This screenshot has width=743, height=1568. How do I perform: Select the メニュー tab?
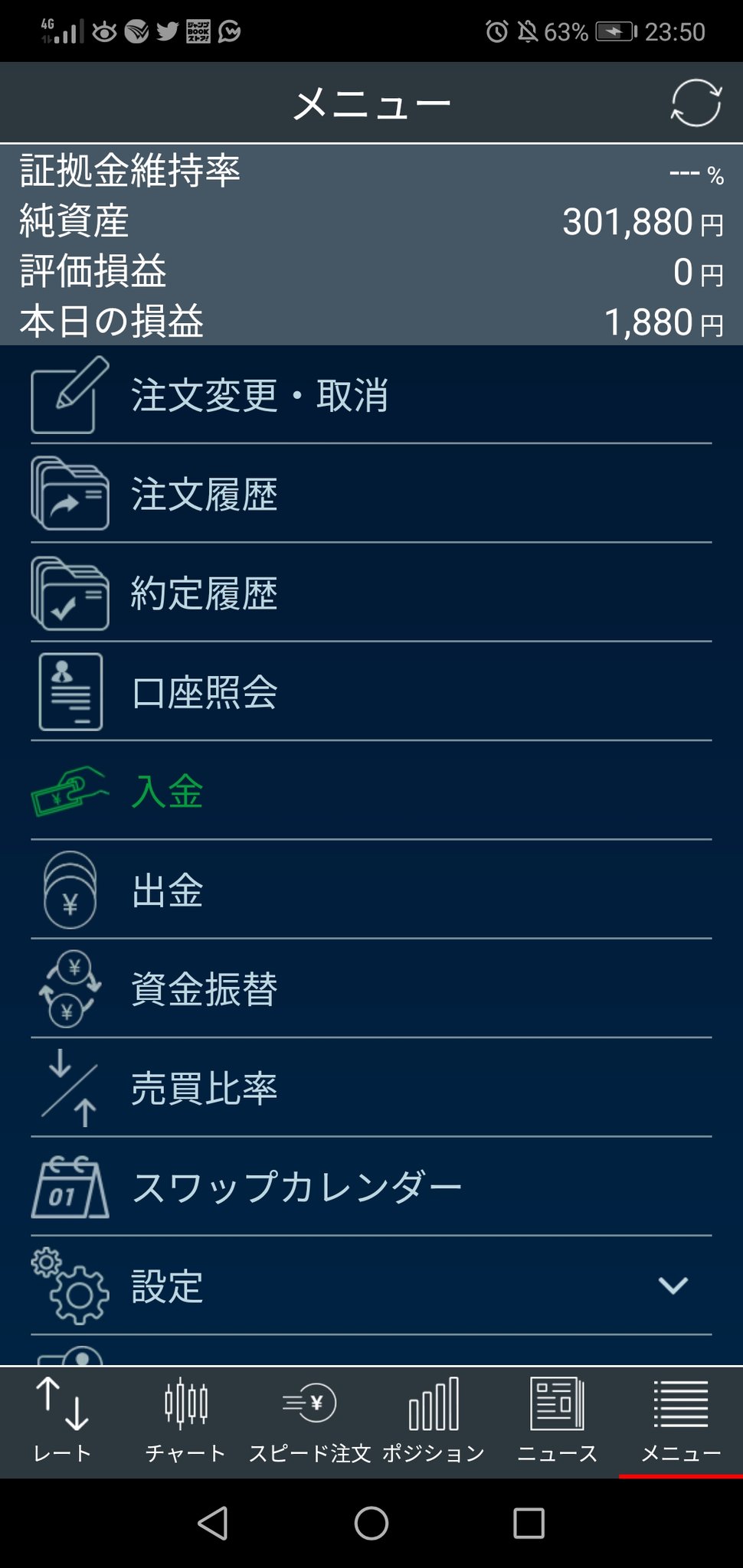681,1421
